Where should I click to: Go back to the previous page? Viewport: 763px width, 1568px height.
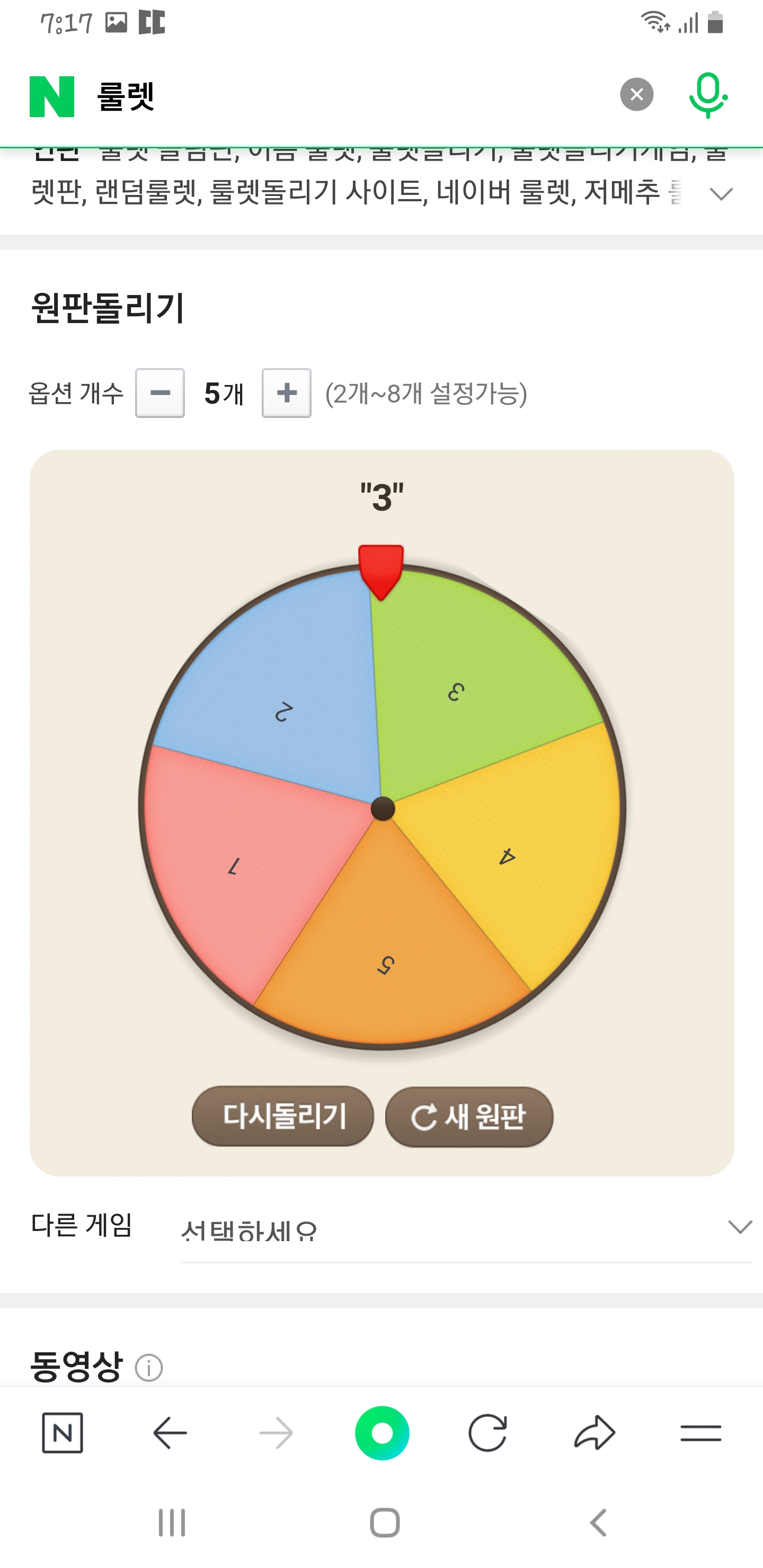tap(170, 1433)
